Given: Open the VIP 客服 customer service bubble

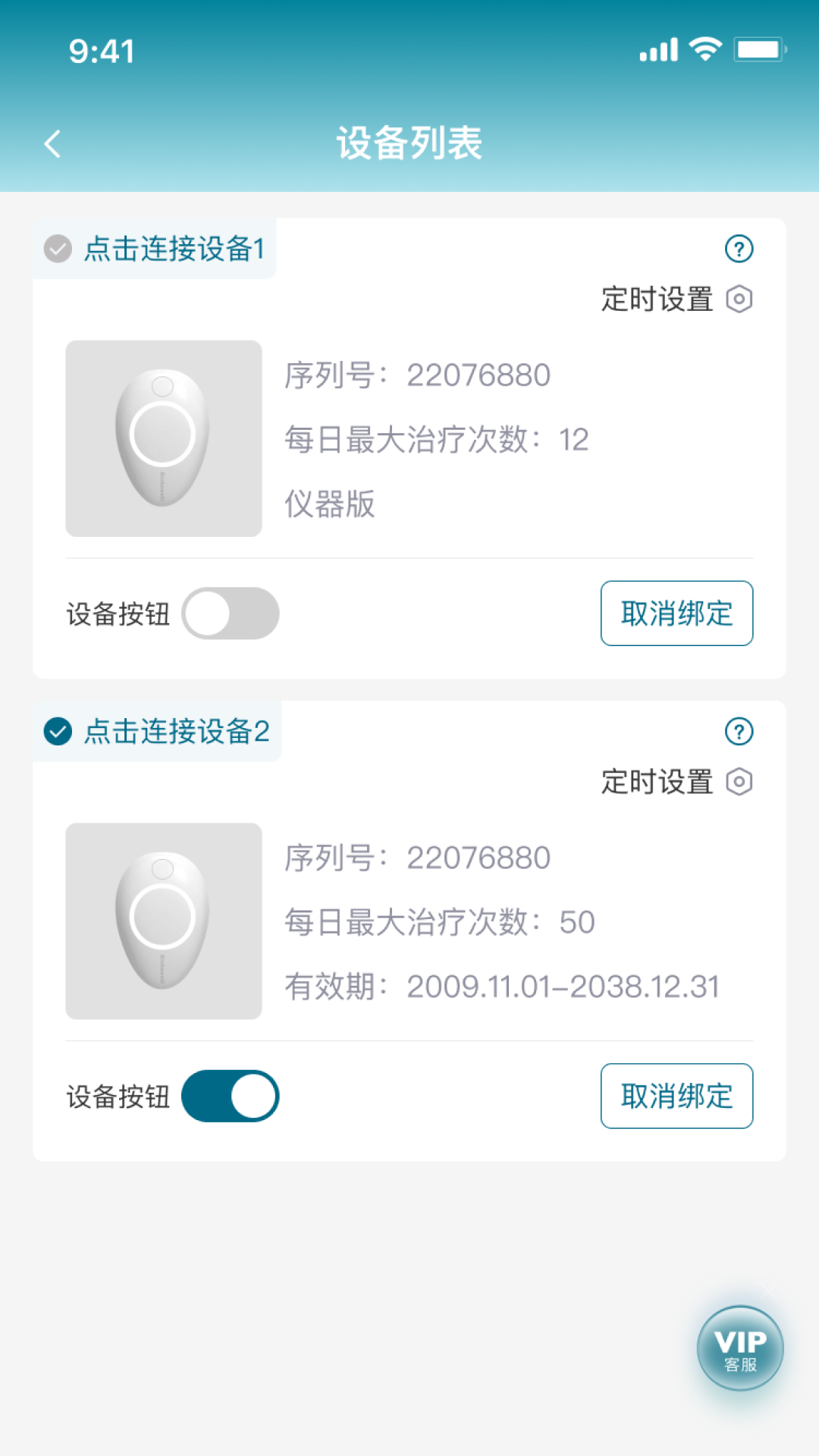Looking at the screenshot, I should coord(739,1348).
